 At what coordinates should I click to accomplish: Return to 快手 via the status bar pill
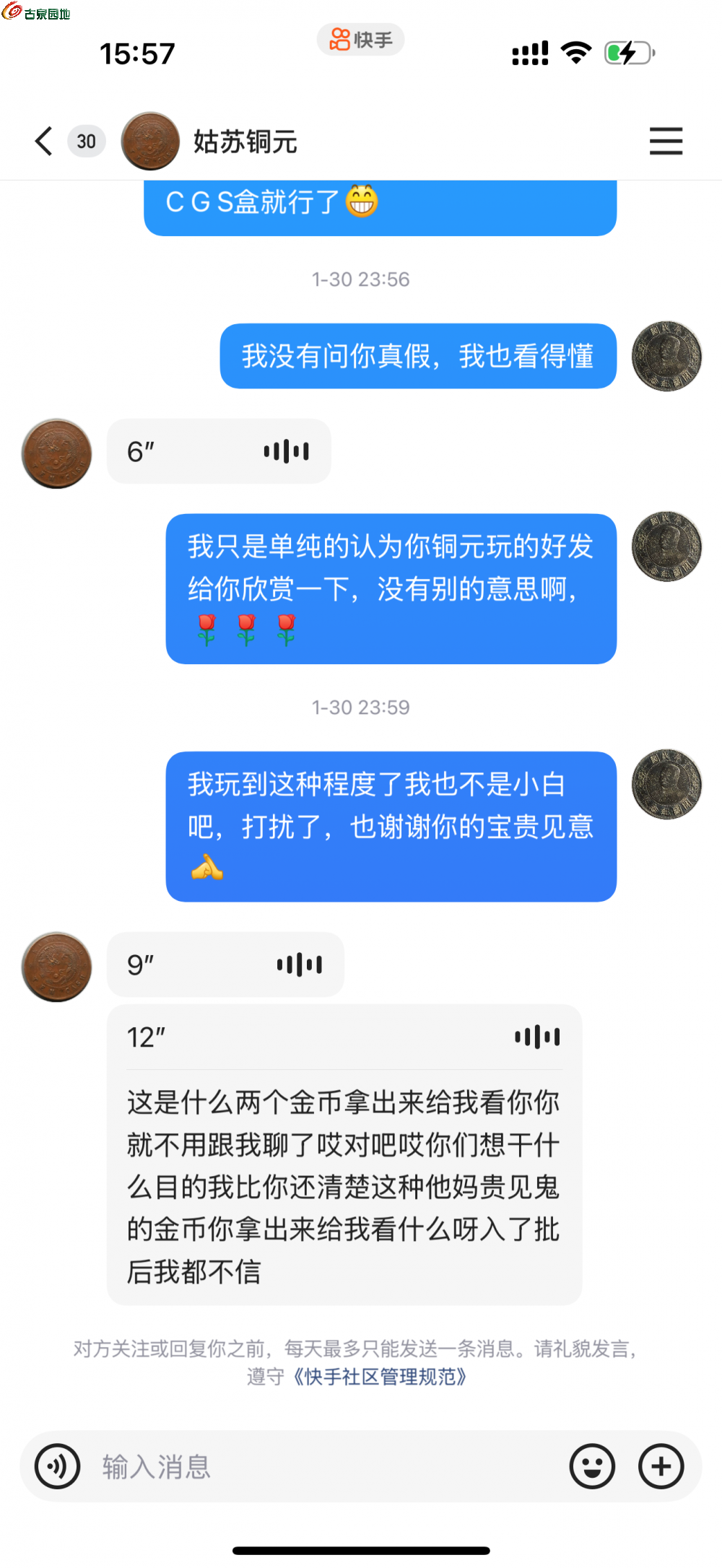tap(361, 40)
